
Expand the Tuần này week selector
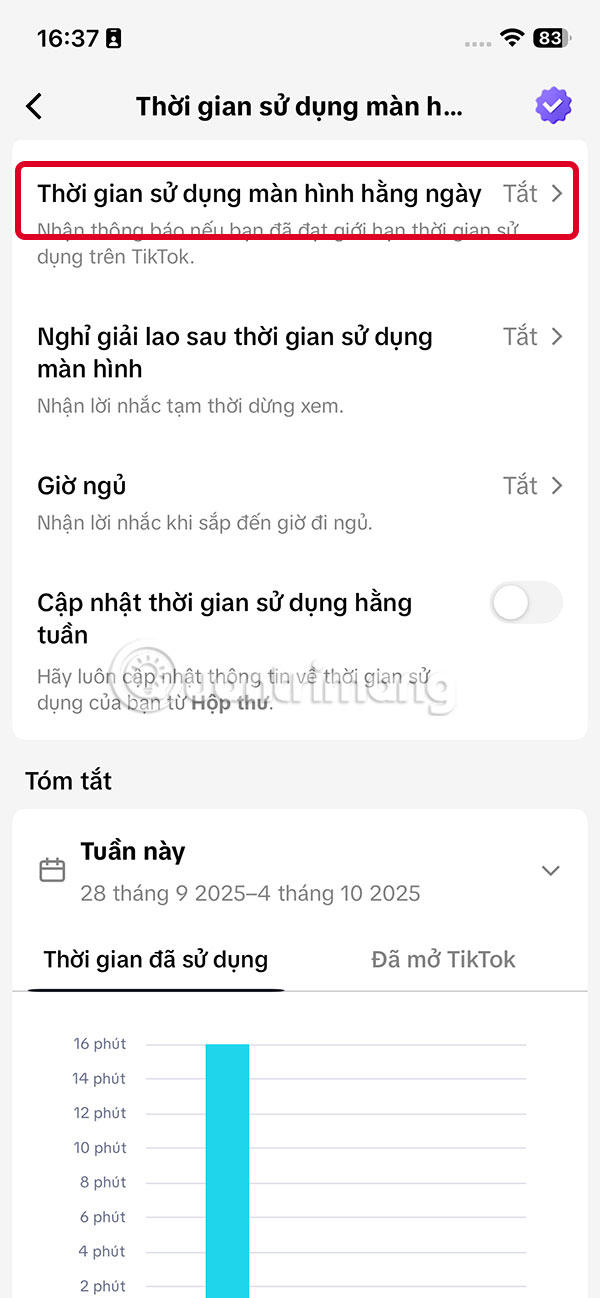tap(550, 870)
